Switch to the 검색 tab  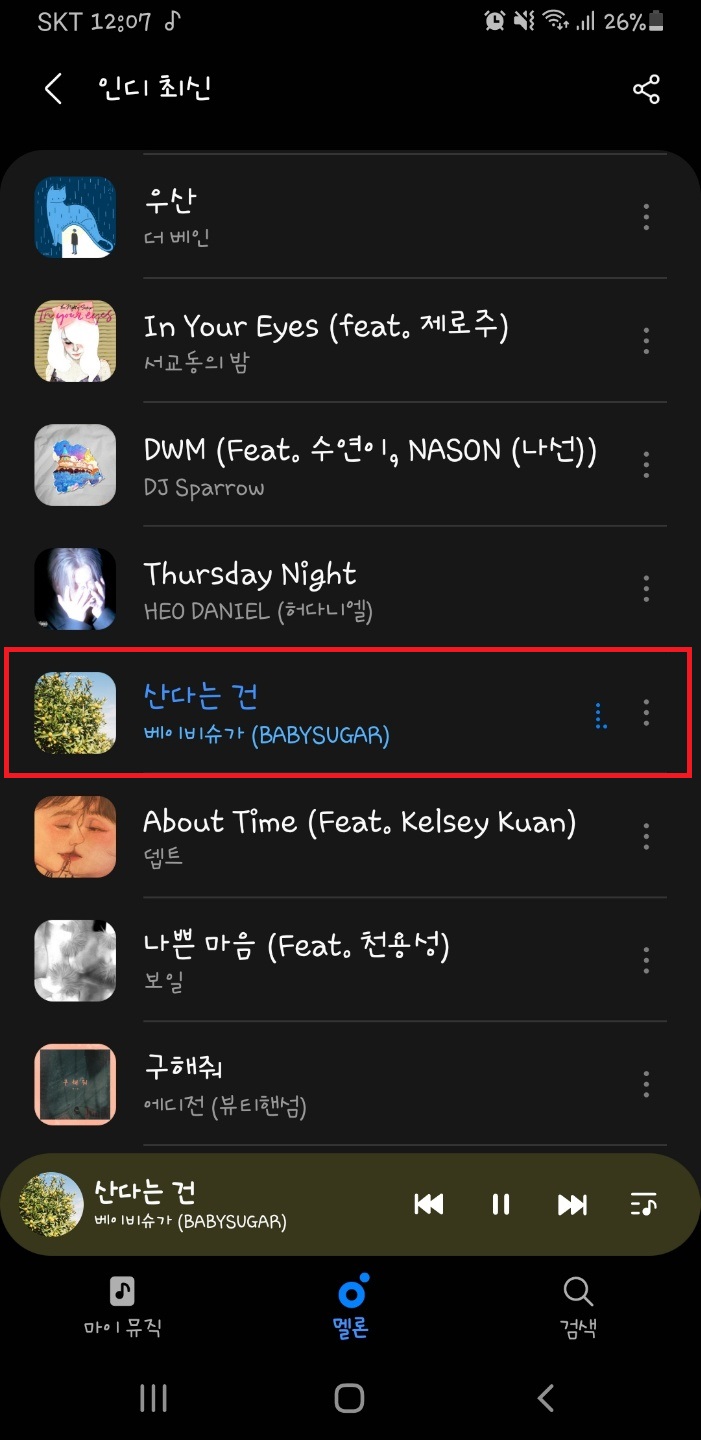click(x=578, y=1307)
